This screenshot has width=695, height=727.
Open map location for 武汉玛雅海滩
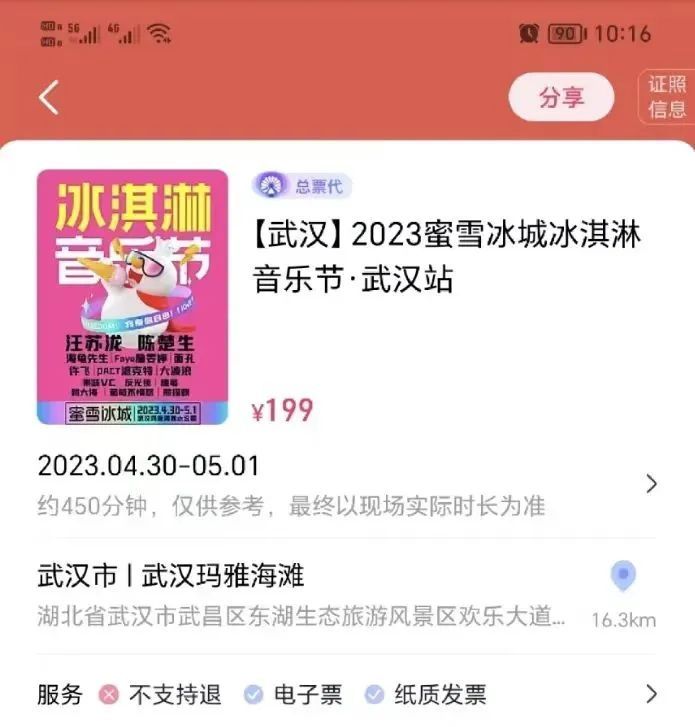(623, 576)
